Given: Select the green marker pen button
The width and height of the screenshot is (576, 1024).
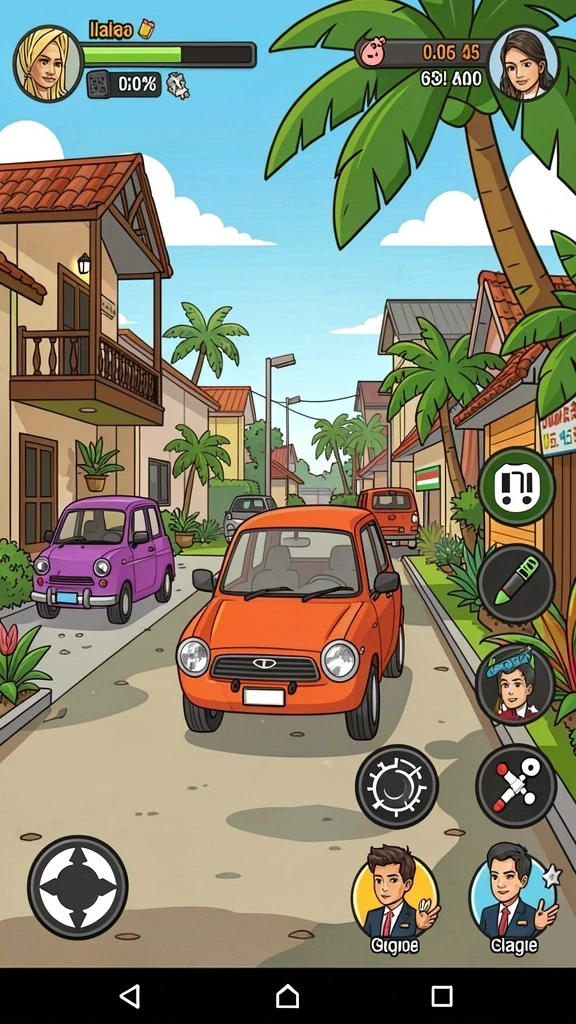Looking at the screenshot, I should coord(516,583).
